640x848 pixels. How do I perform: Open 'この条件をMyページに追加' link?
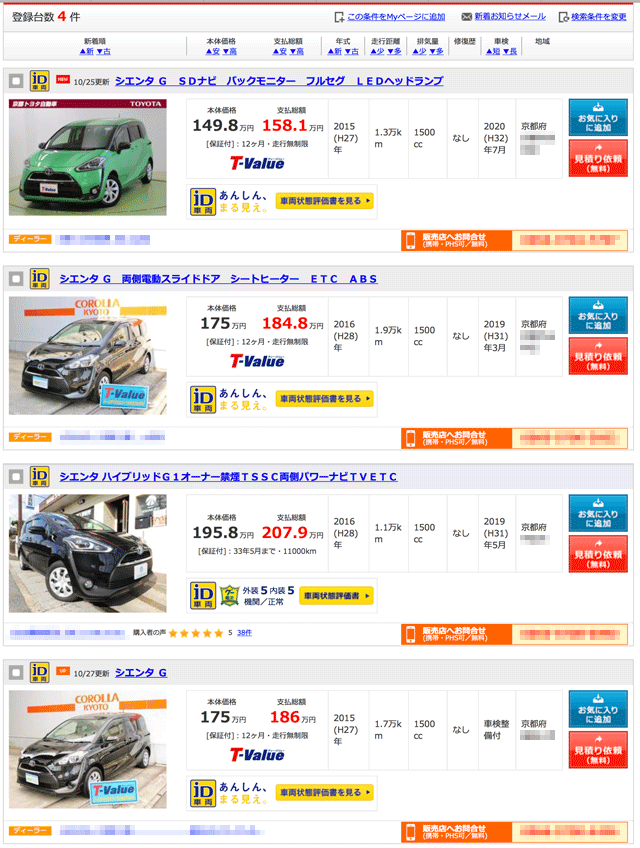396,17
